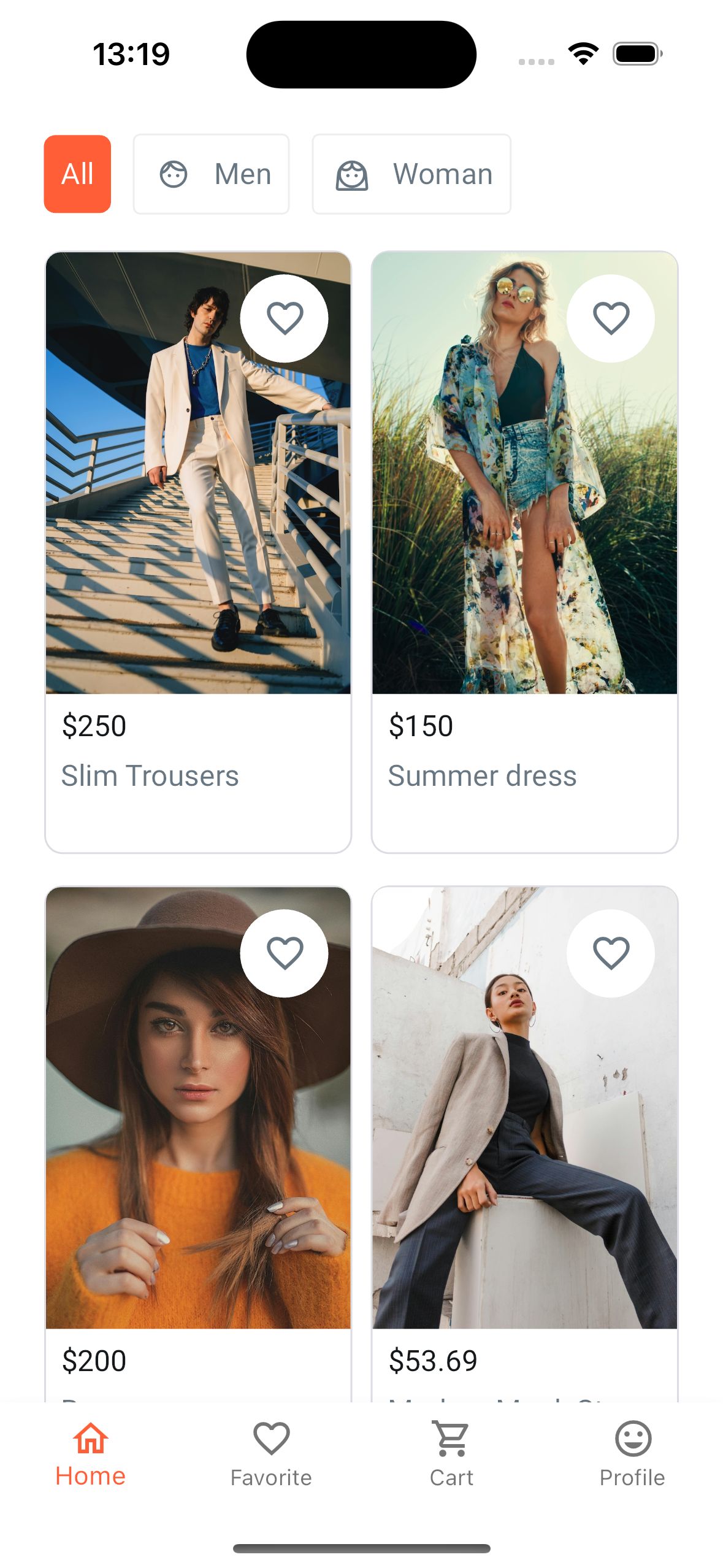Viewport: 723px width, 1568px height.
Task: Open the $200 orange sweater product
Action: point(198,1143)
